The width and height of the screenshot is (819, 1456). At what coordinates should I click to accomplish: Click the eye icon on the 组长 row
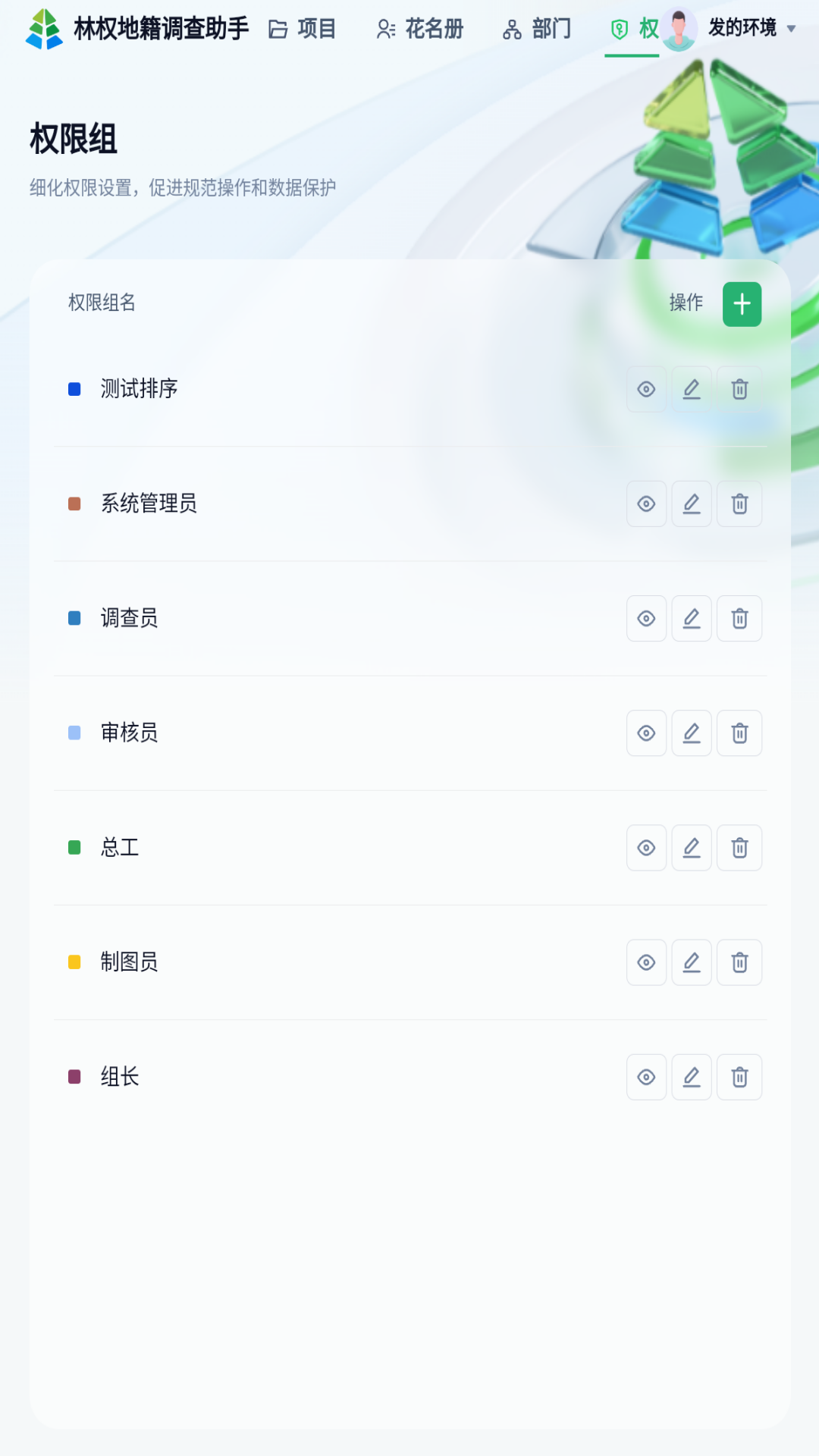point(645,1076)
